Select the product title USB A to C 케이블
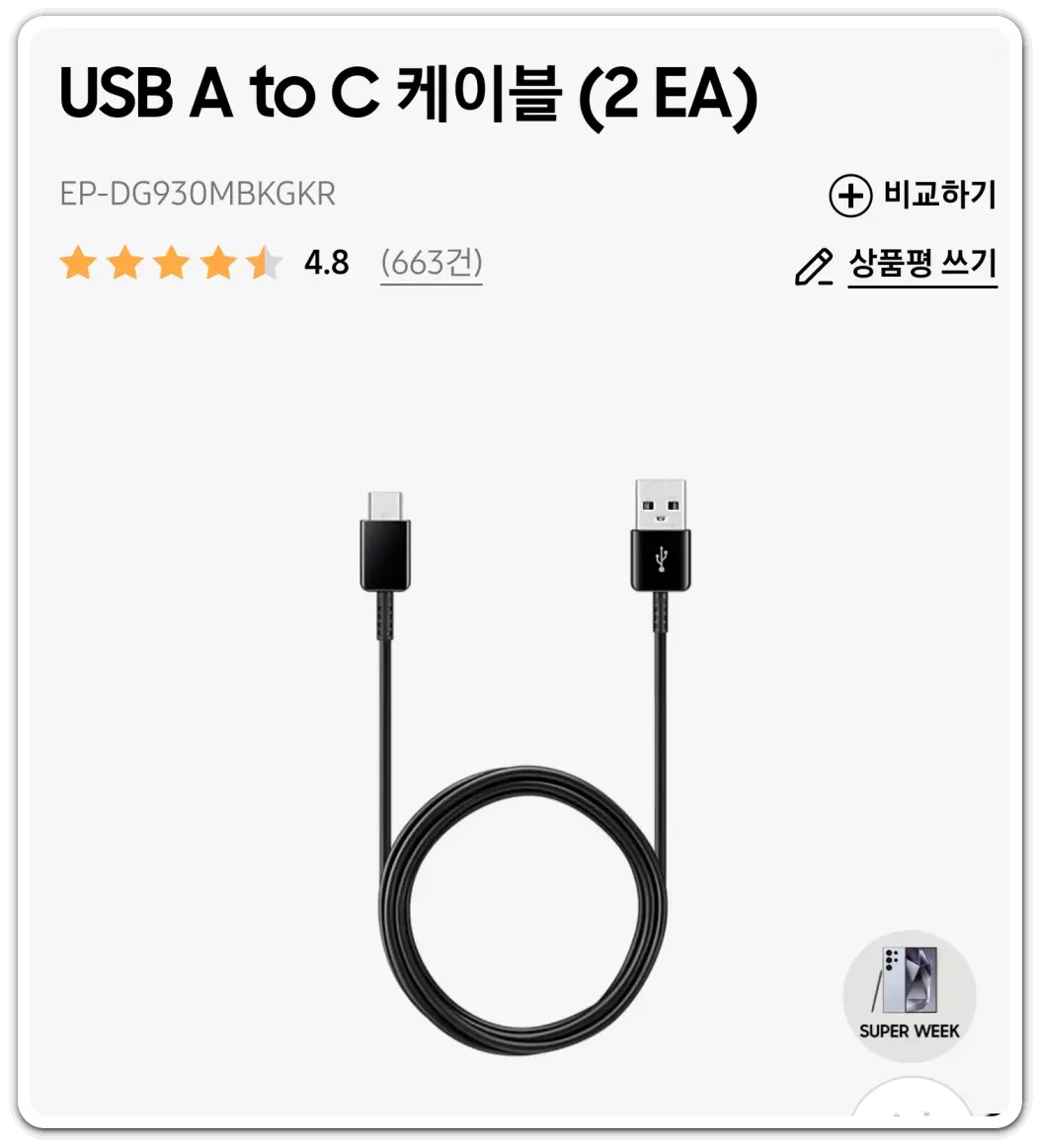The height and width of the screenshot is (1148, 1040). tap(410, 94)
